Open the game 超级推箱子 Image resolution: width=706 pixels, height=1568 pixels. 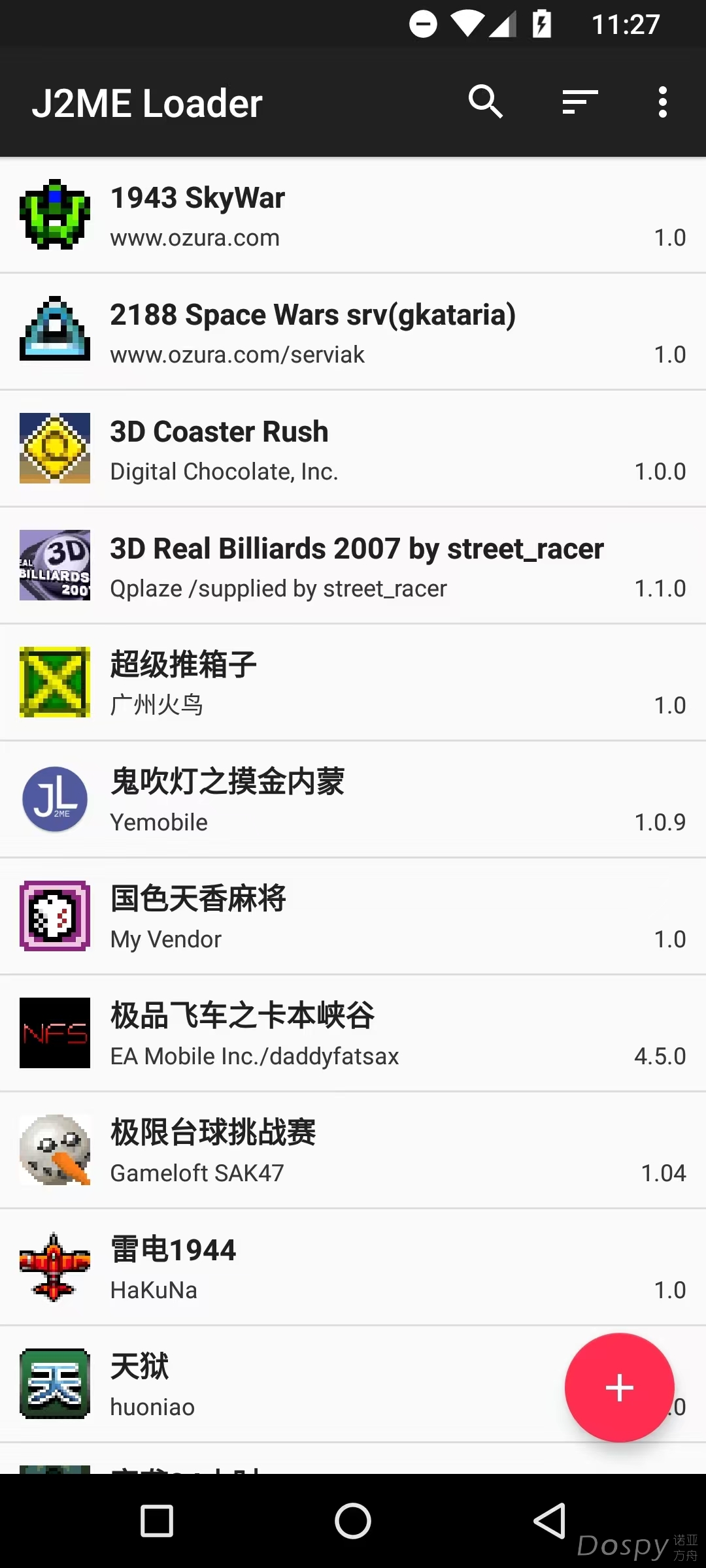(x=353, y=683)
